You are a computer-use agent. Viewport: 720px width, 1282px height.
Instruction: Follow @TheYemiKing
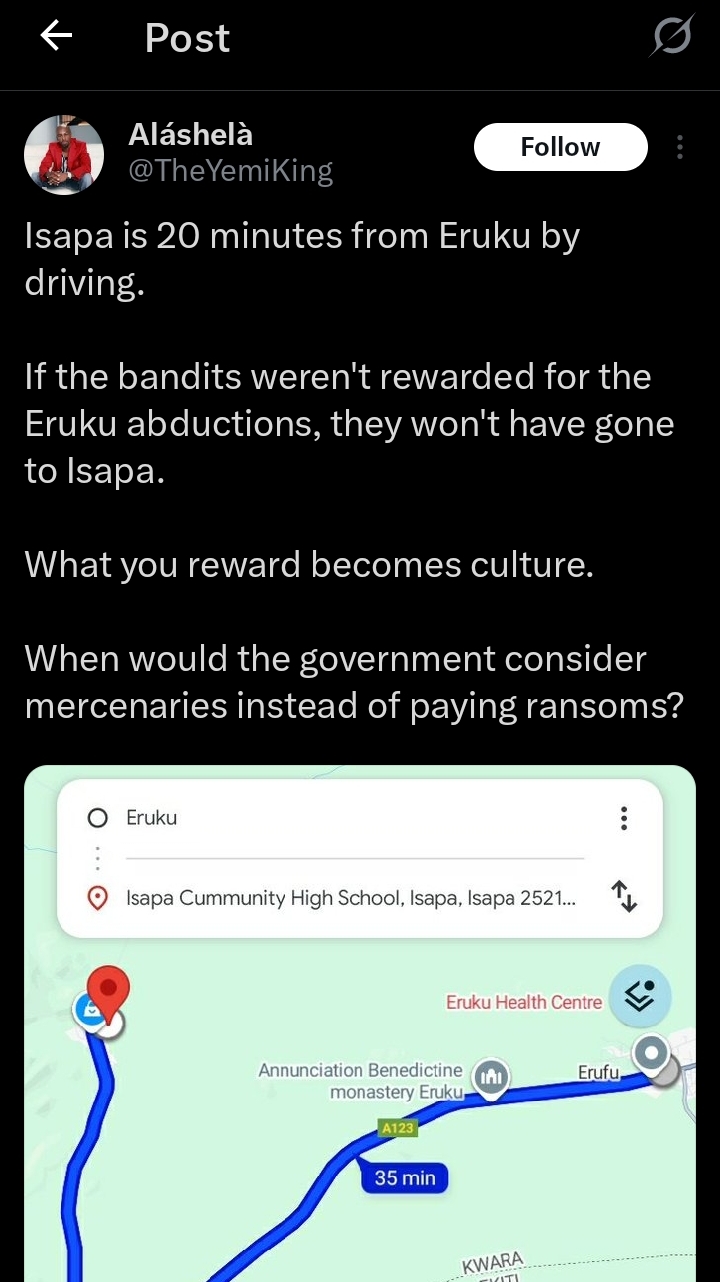560,147
